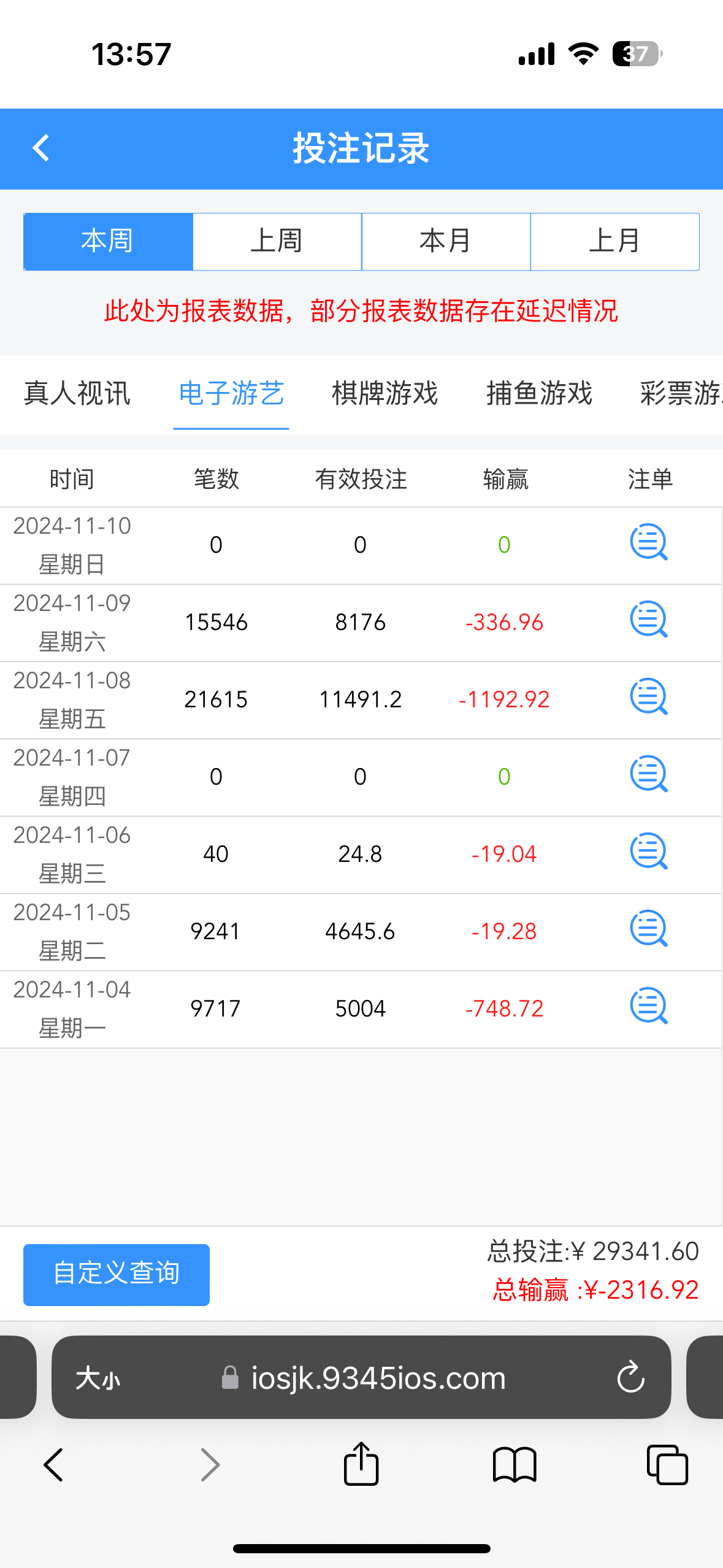Reload the page in the address bar
The width and height of the screenshot is (723, 1568).
(630, 1378)
